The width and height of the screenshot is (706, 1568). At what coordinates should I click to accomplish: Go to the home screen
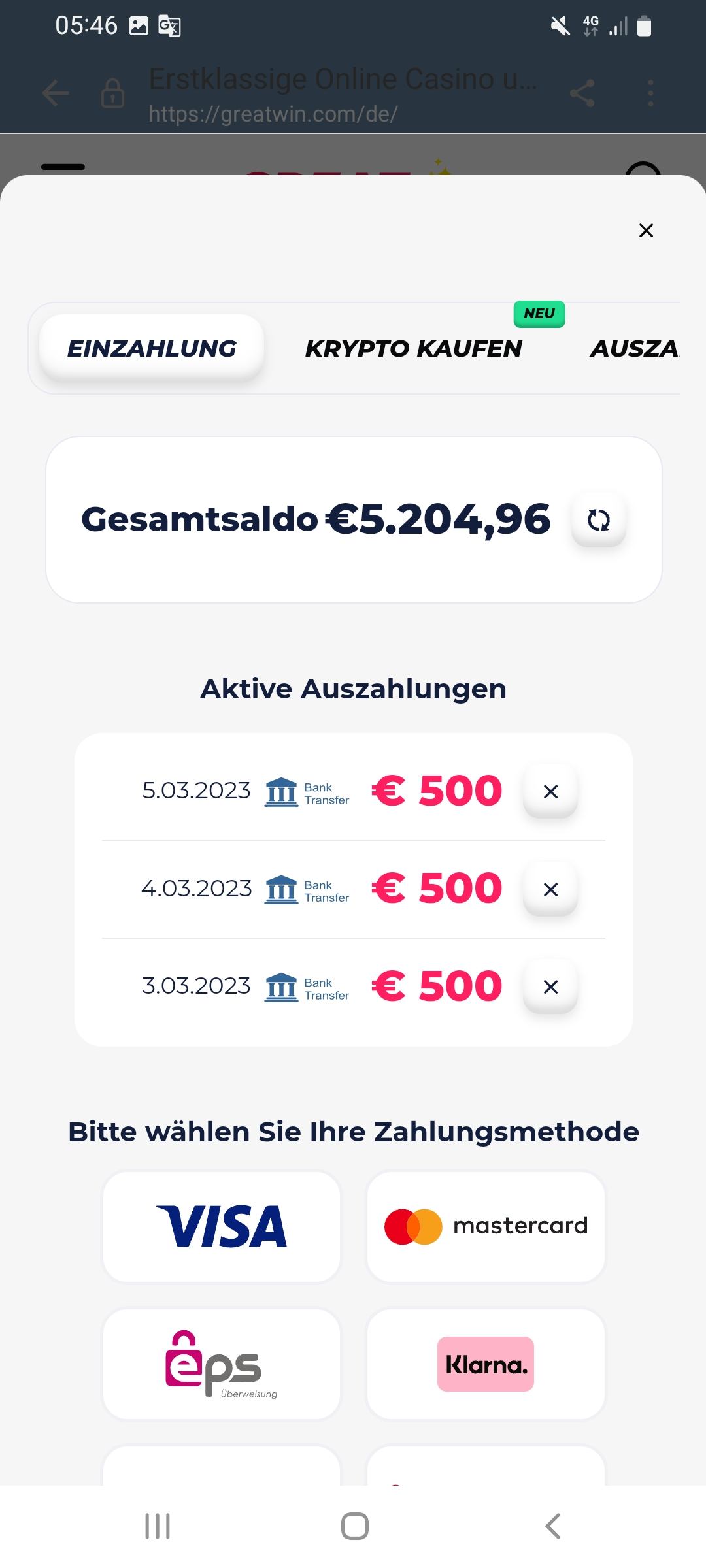(354, 1527)
